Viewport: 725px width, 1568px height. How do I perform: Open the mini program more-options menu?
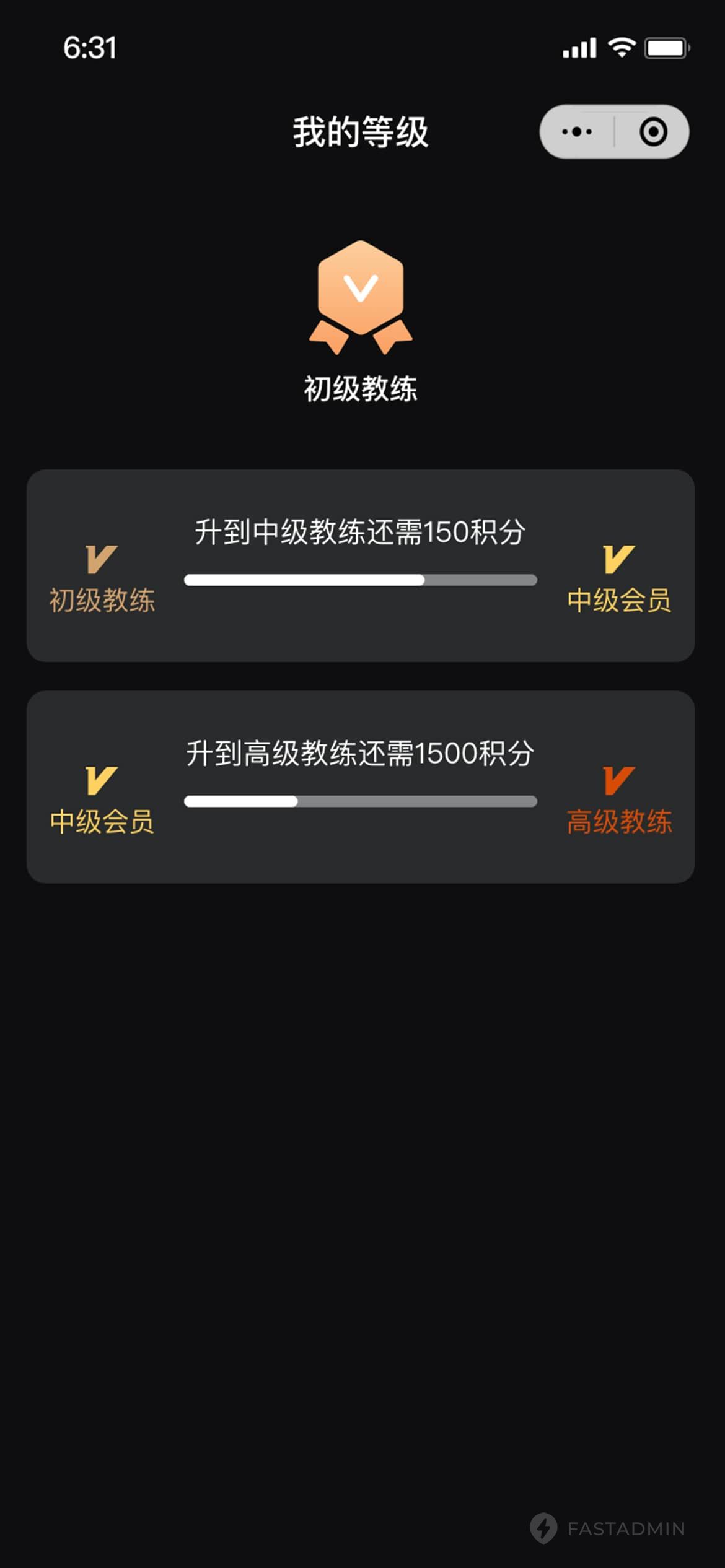coord(577,131)
